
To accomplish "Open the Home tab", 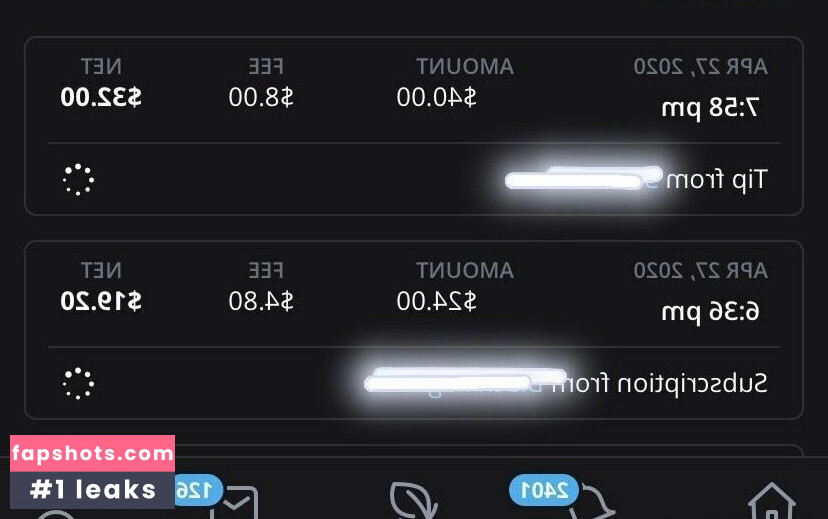I will point(771,501).
